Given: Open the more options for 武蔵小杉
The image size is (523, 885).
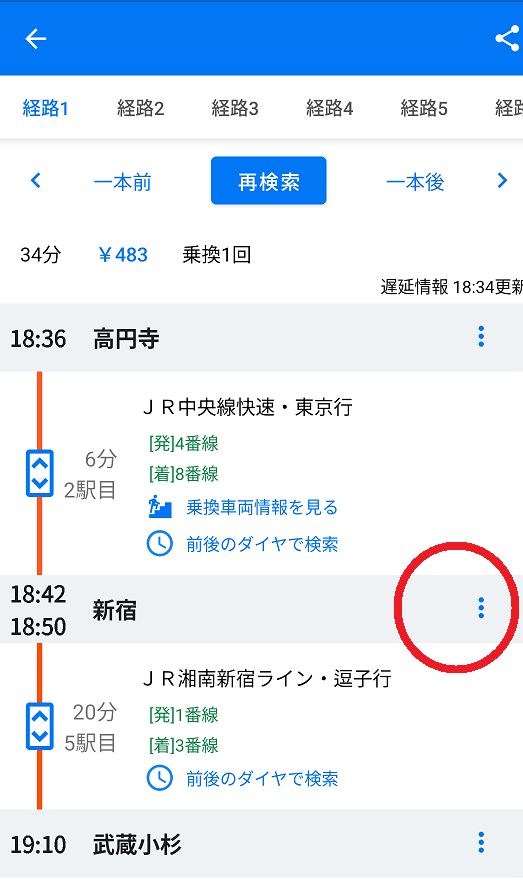Looking at the screenshot, I should click(x=481, y=843).
